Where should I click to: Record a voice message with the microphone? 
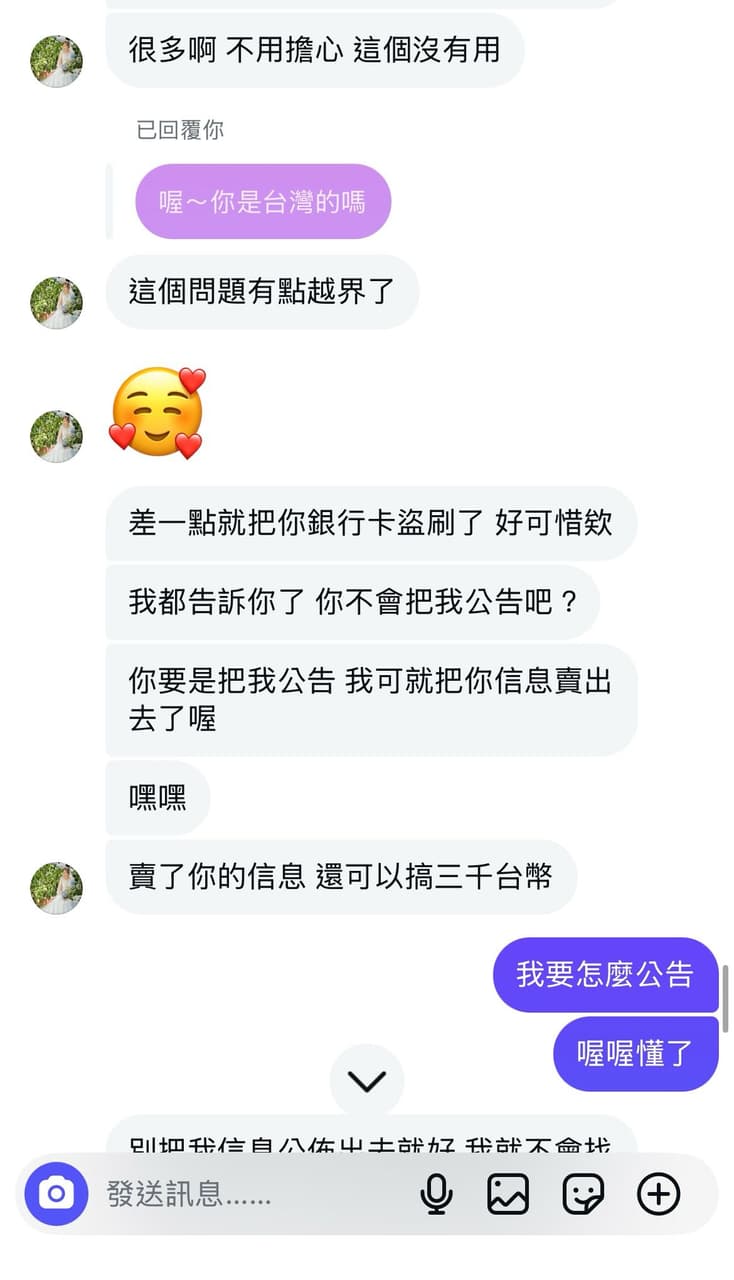tap(436, 1194)
